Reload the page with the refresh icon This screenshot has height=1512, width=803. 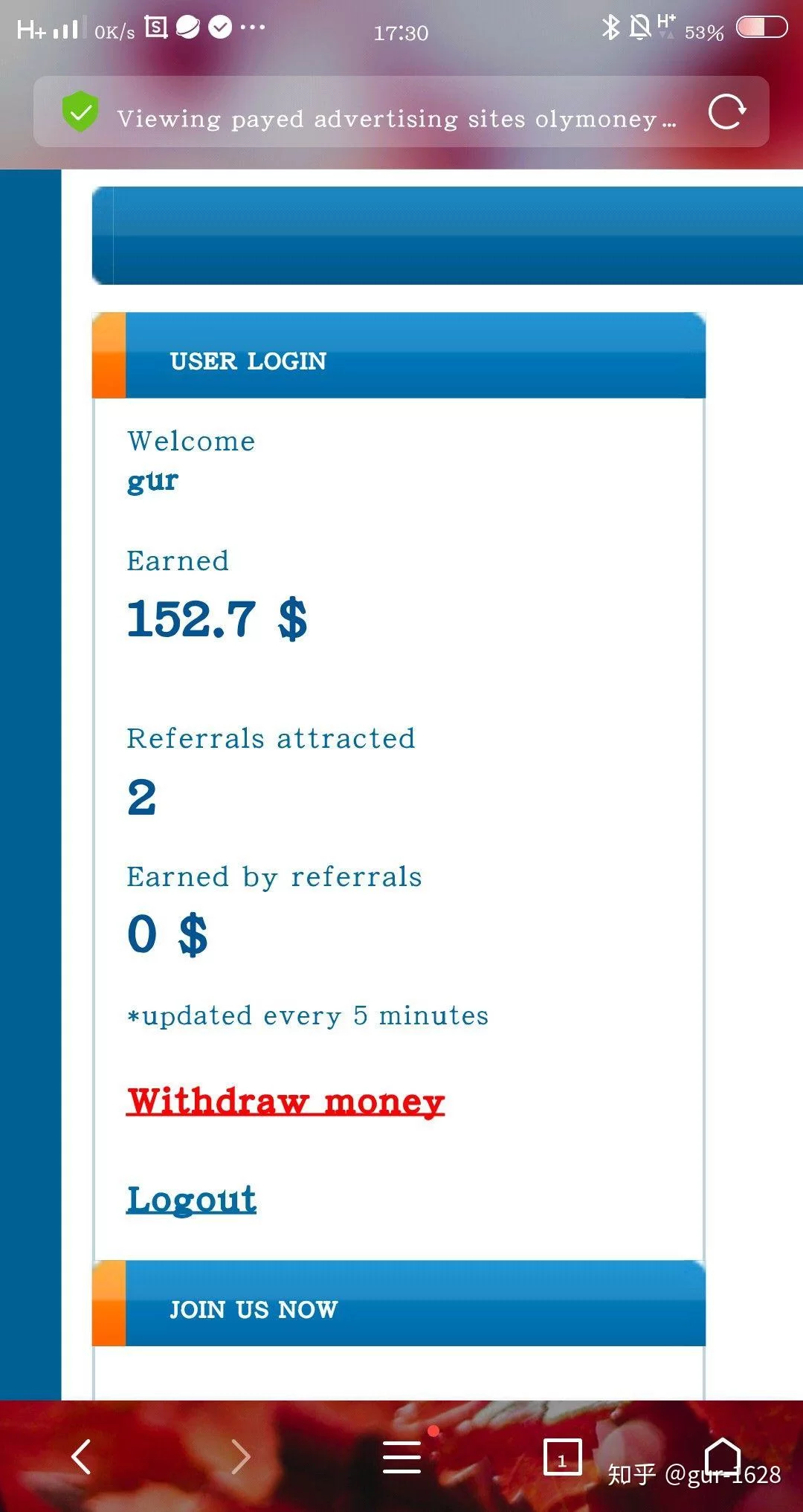(x=726, y=112)
